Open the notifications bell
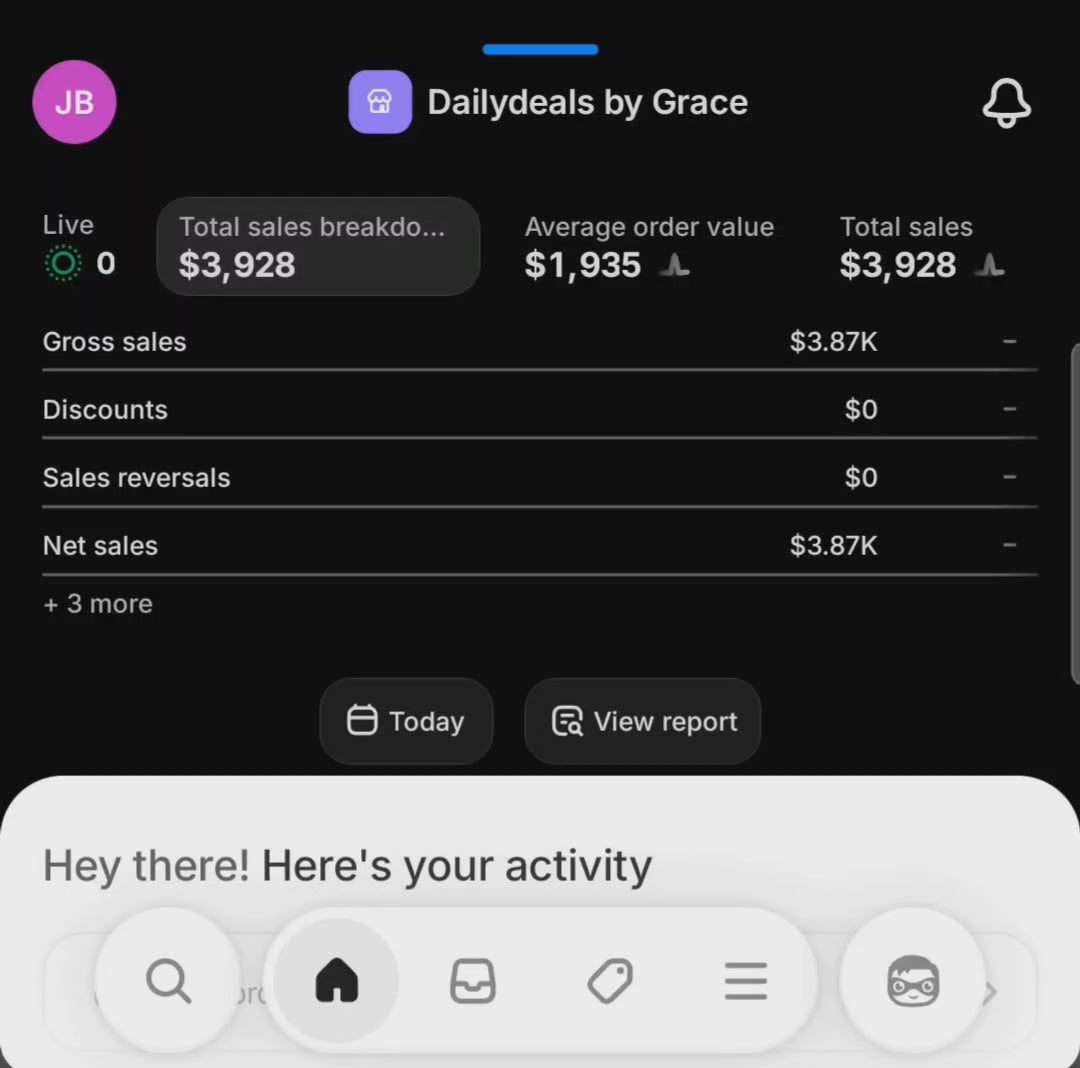 tap(1006, 103)
